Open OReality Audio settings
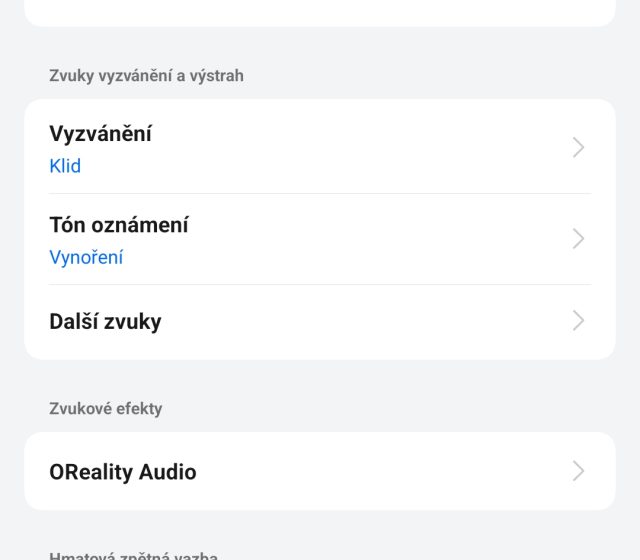 coord(319,471)
